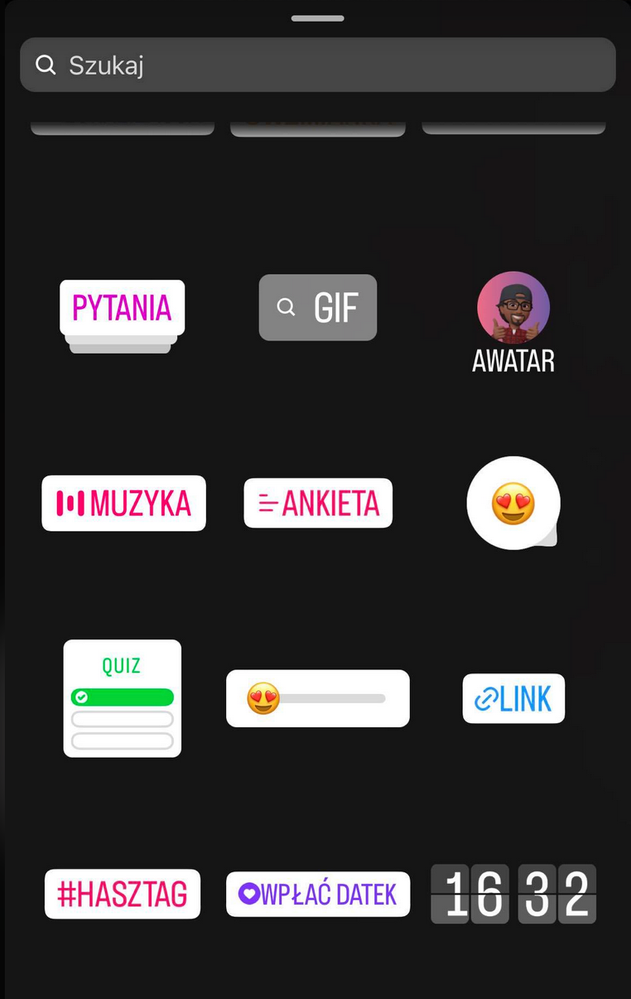Select the emoji slider sticker
631x999 pixels.
pyautogui.click(x=318, y=698)
